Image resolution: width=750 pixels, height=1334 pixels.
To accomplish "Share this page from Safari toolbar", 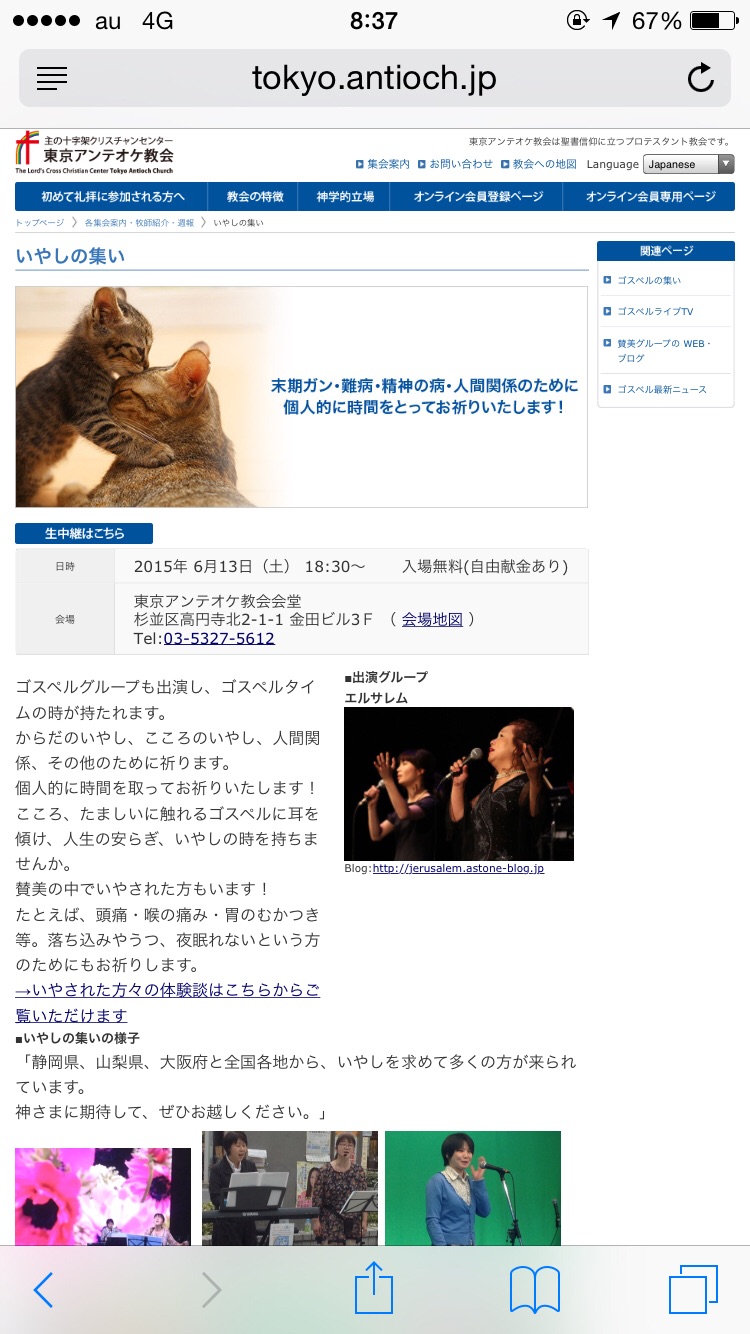I will 374,1288.
